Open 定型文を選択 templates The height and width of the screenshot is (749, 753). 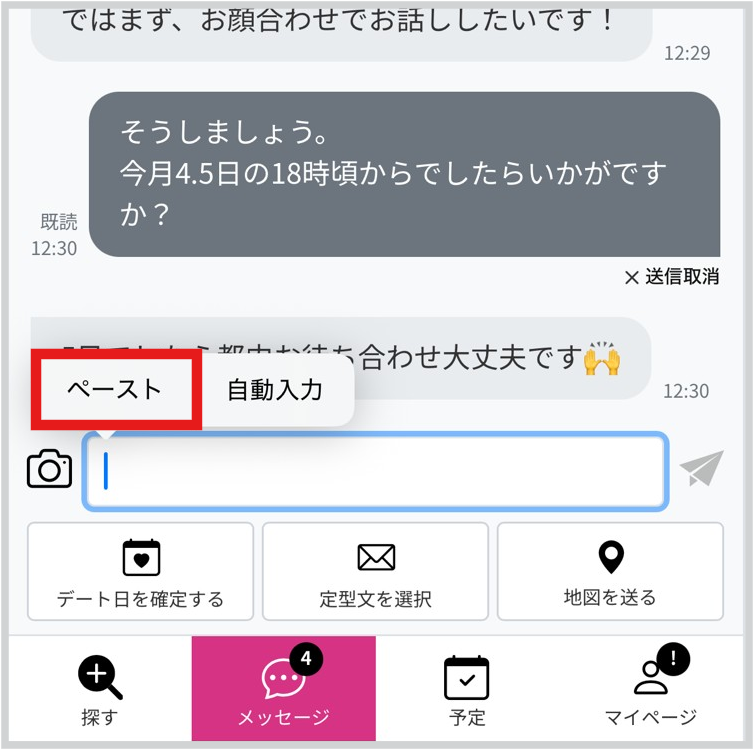[376, 571]
